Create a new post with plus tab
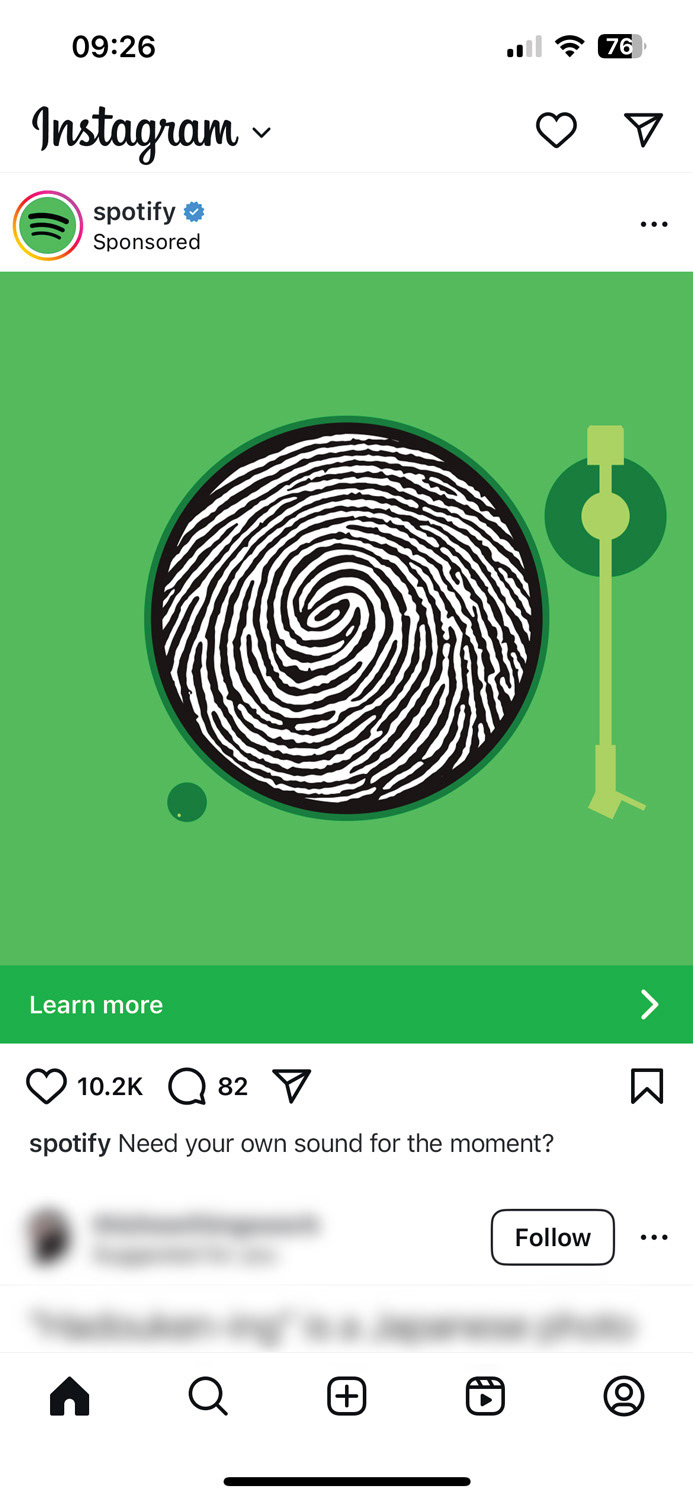Image resolution: width=693 pixels, height=1500 pixels. coord(347,1396)
